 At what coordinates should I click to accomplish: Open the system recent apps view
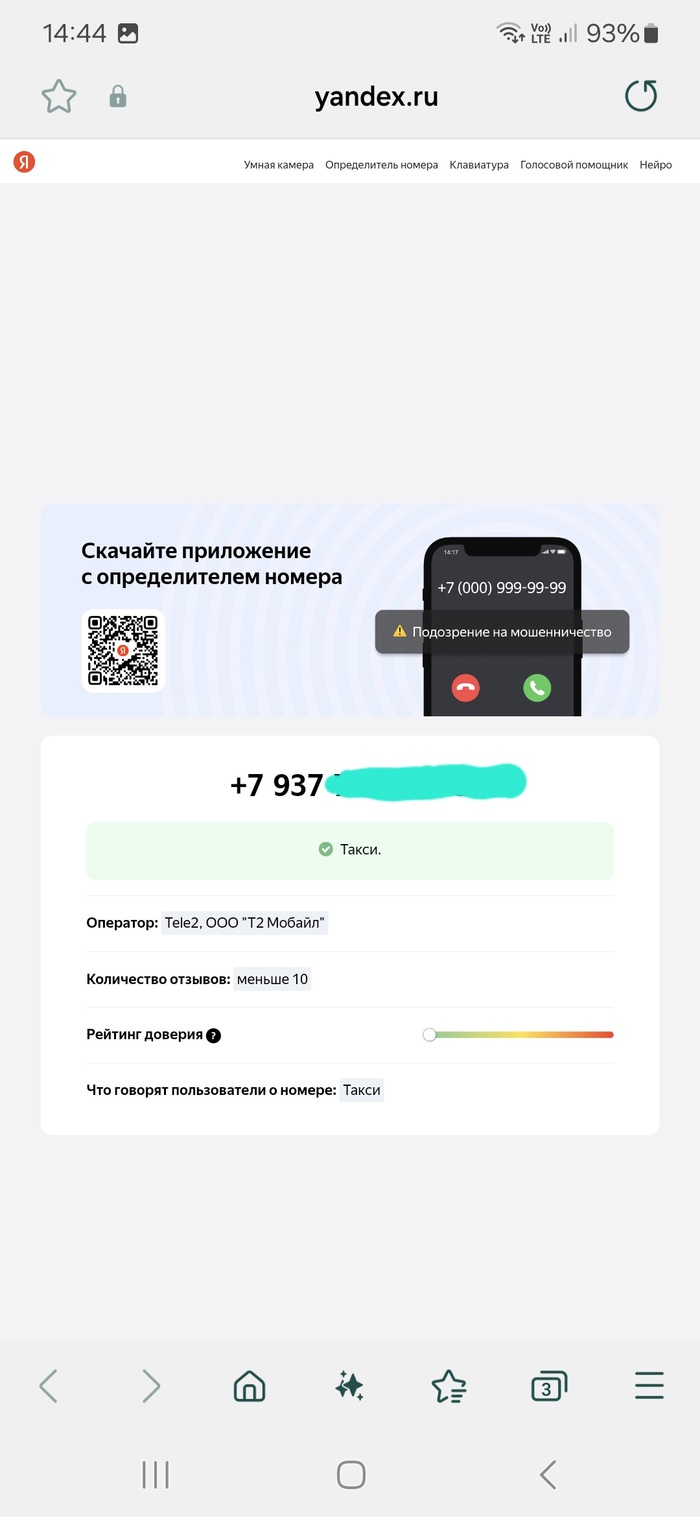pos(155,1474)
